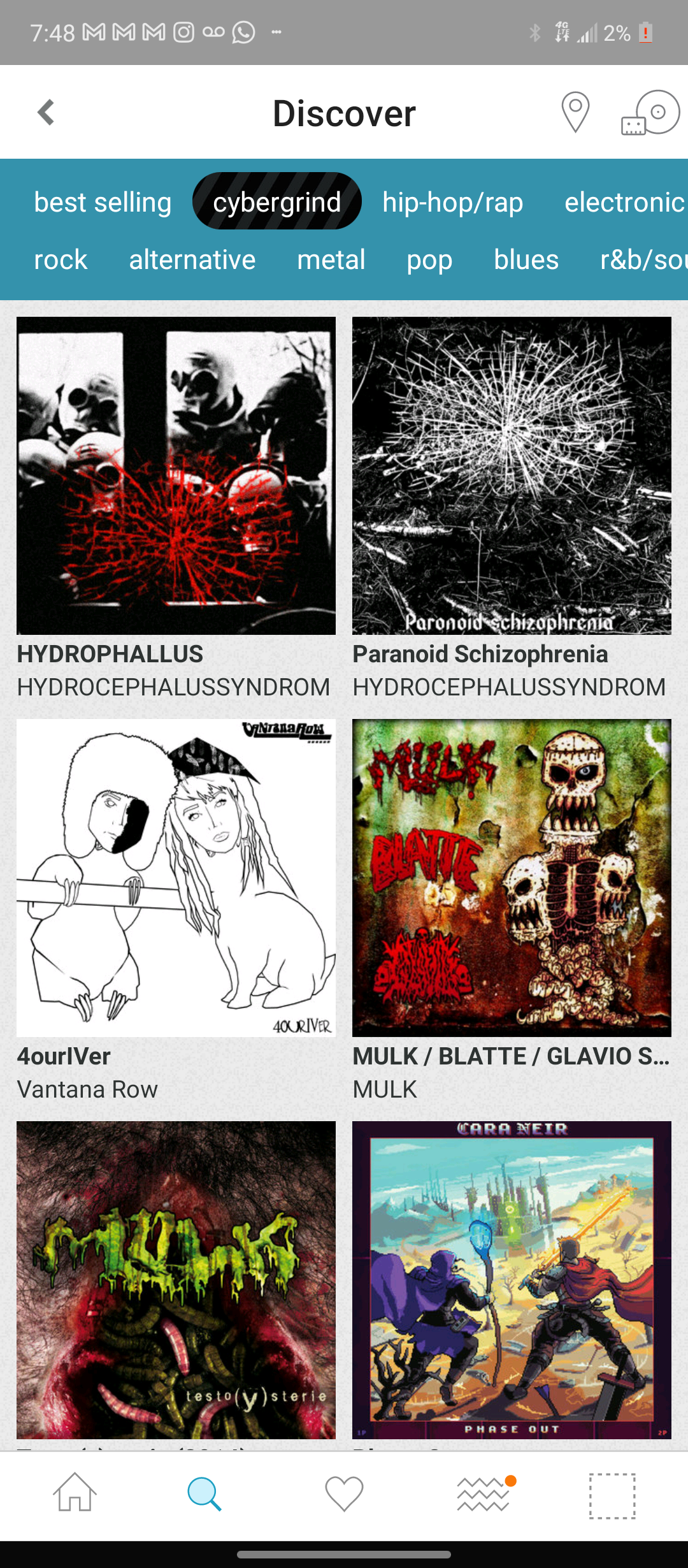Screen dimensions: 688x1568
Task: Open the HYDROPHALLUS album
Action: [x=176, y=475]
